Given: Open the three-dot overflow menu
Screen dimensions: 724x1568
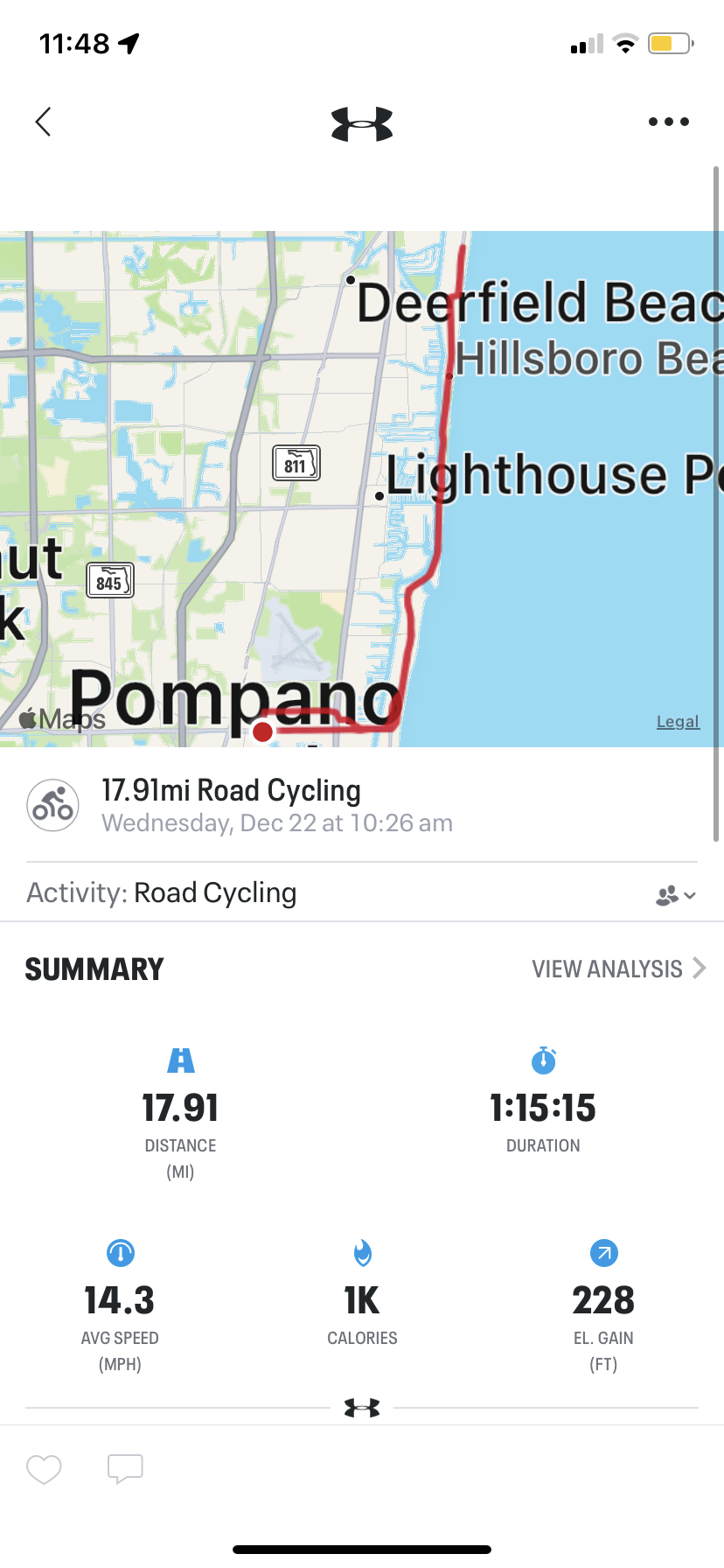Looking at the screenshot, I should tap(668, 122).
